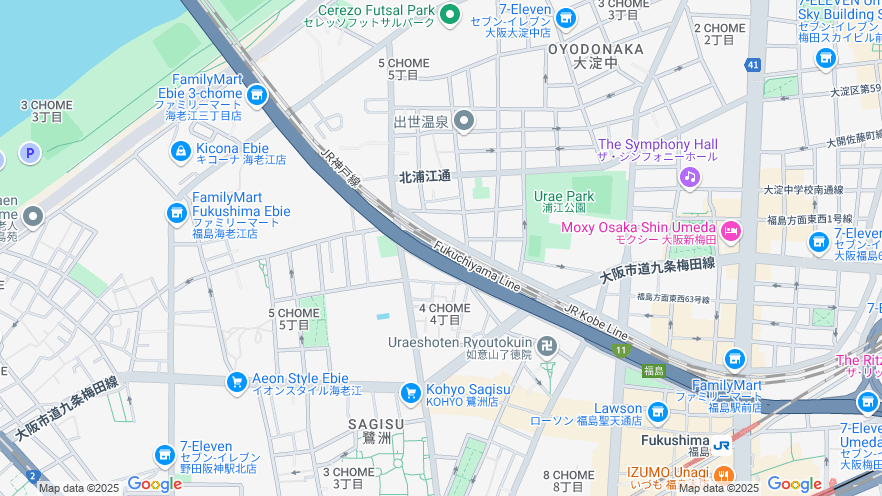Viewport: 882px width, 496px height.
Task: Tap the Fukushima JR station icon
Action: (721, 445)
